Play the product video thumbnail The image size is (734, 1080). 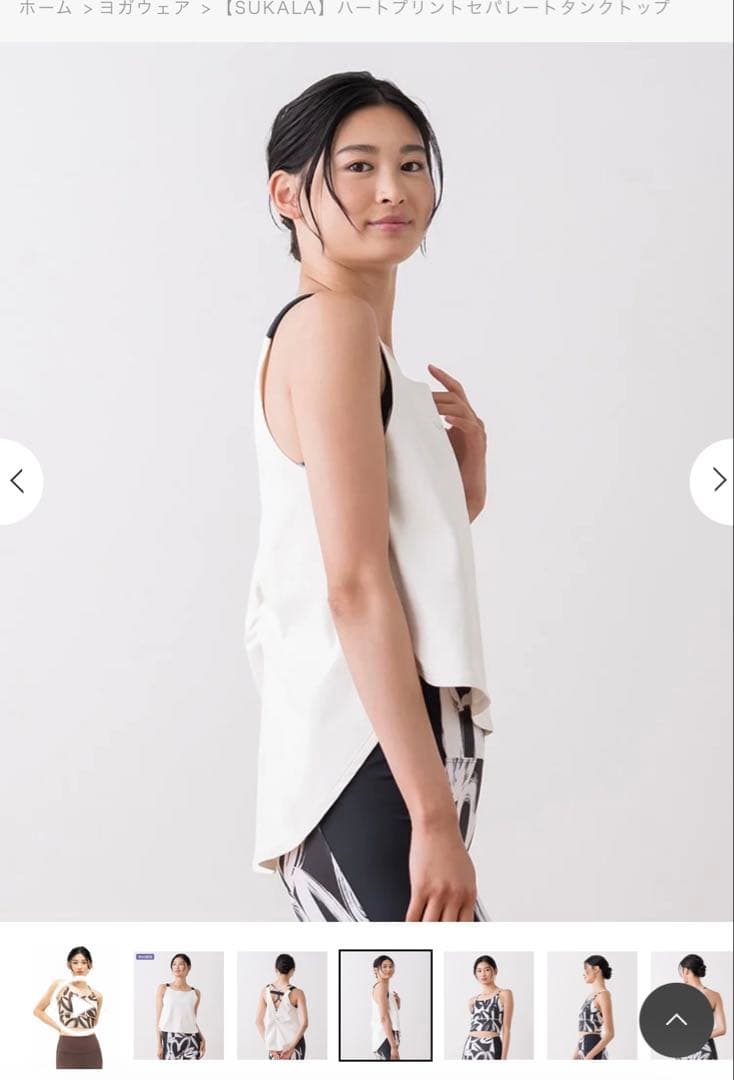79,1005
